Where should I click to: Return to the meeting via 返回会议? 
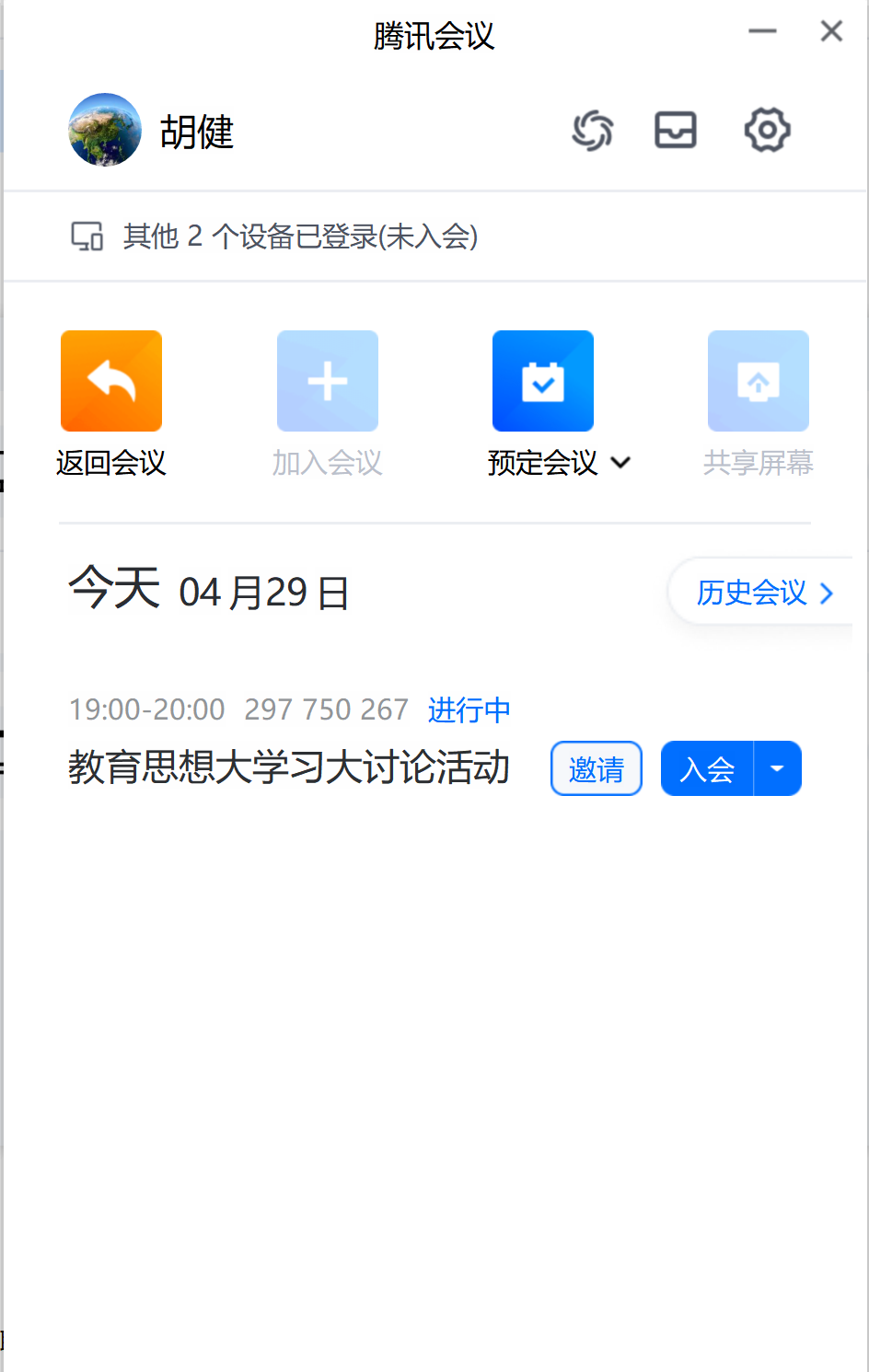(111, 382)
